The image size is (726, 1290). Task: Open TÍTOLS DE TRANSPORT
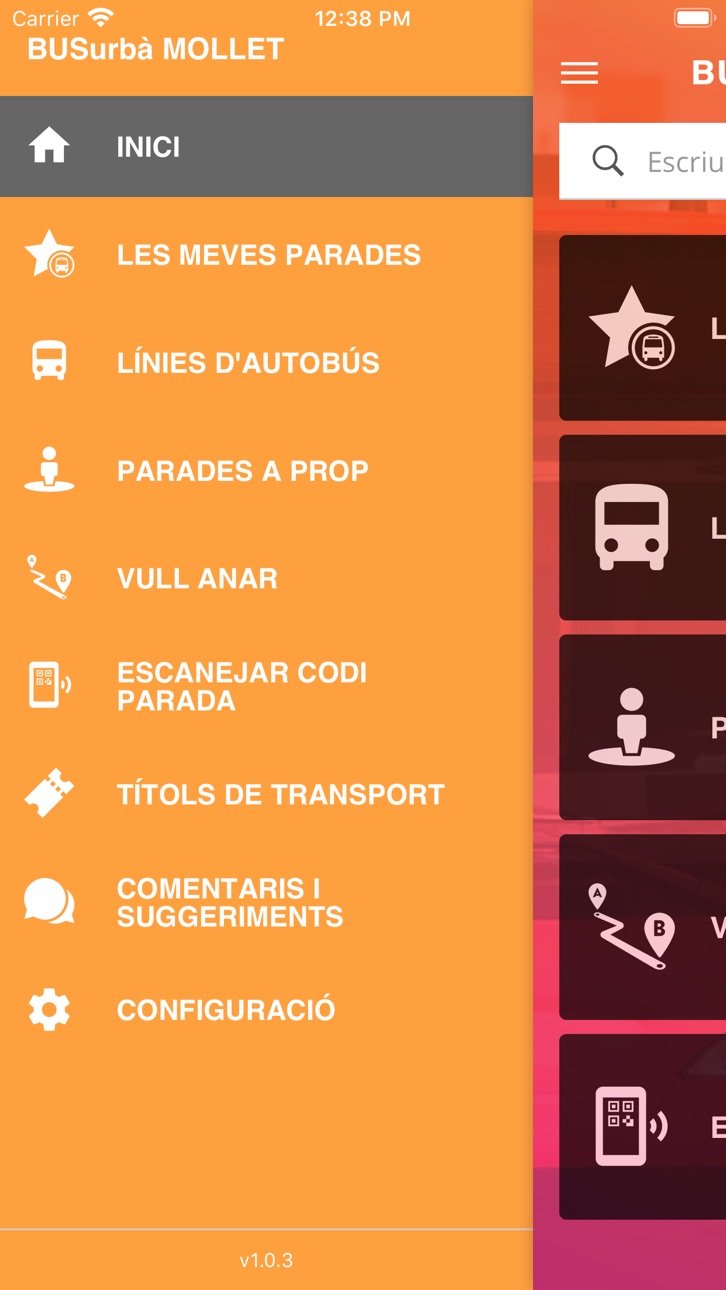266,794
